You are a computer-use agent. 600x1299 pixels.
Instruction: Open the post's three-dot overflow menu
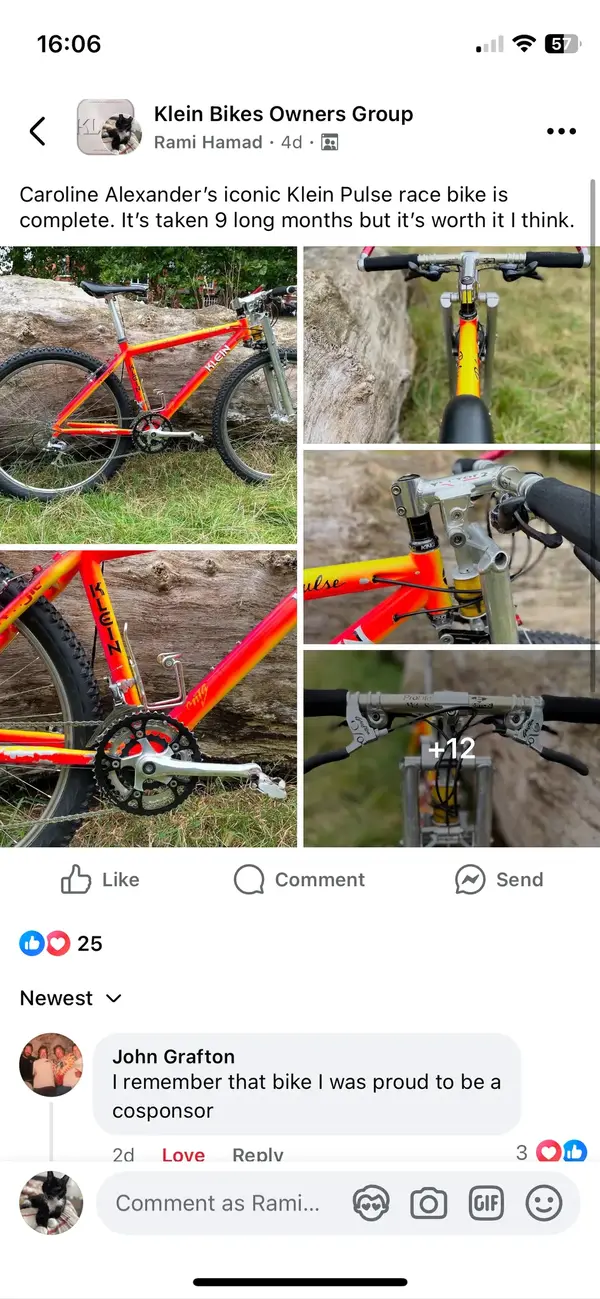pyautogui.click(x=561, y=131)
